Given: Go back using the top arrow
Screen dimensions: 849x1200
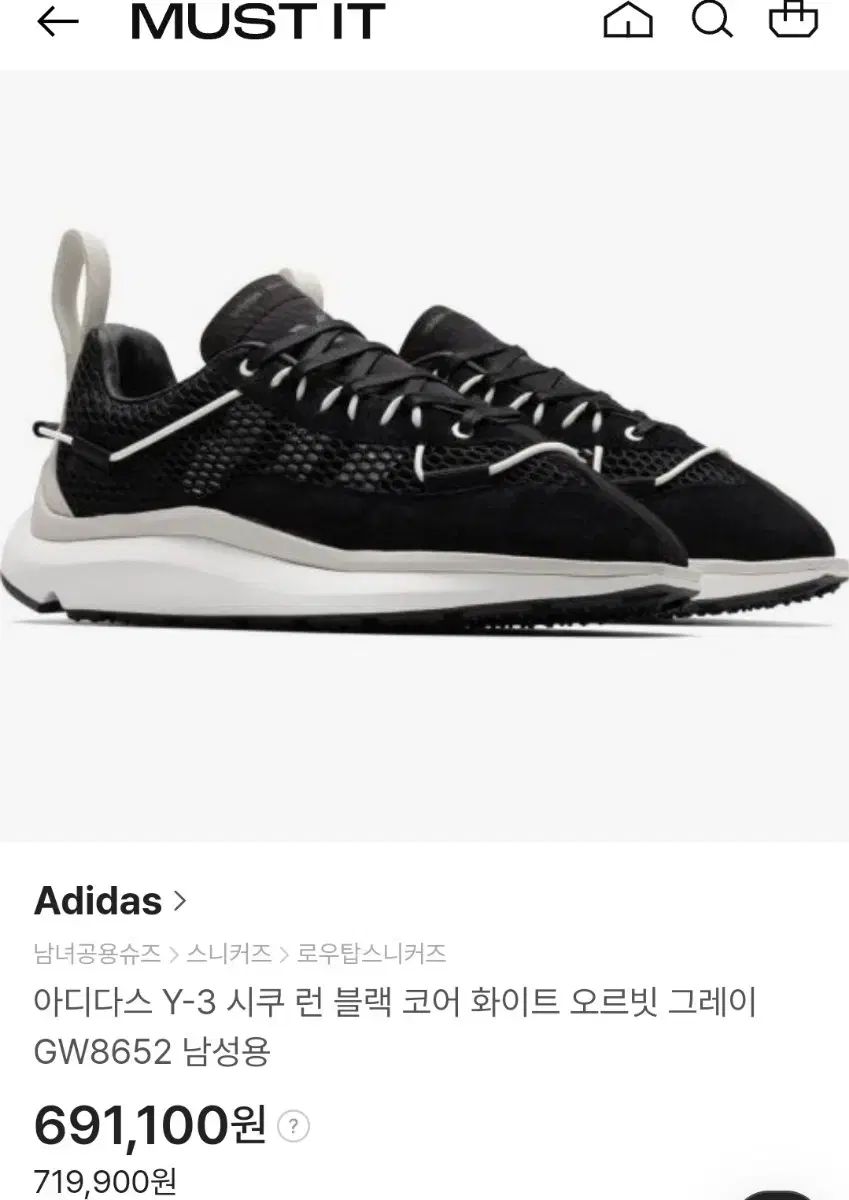Looking at the screenshot, I should [57, 22].
